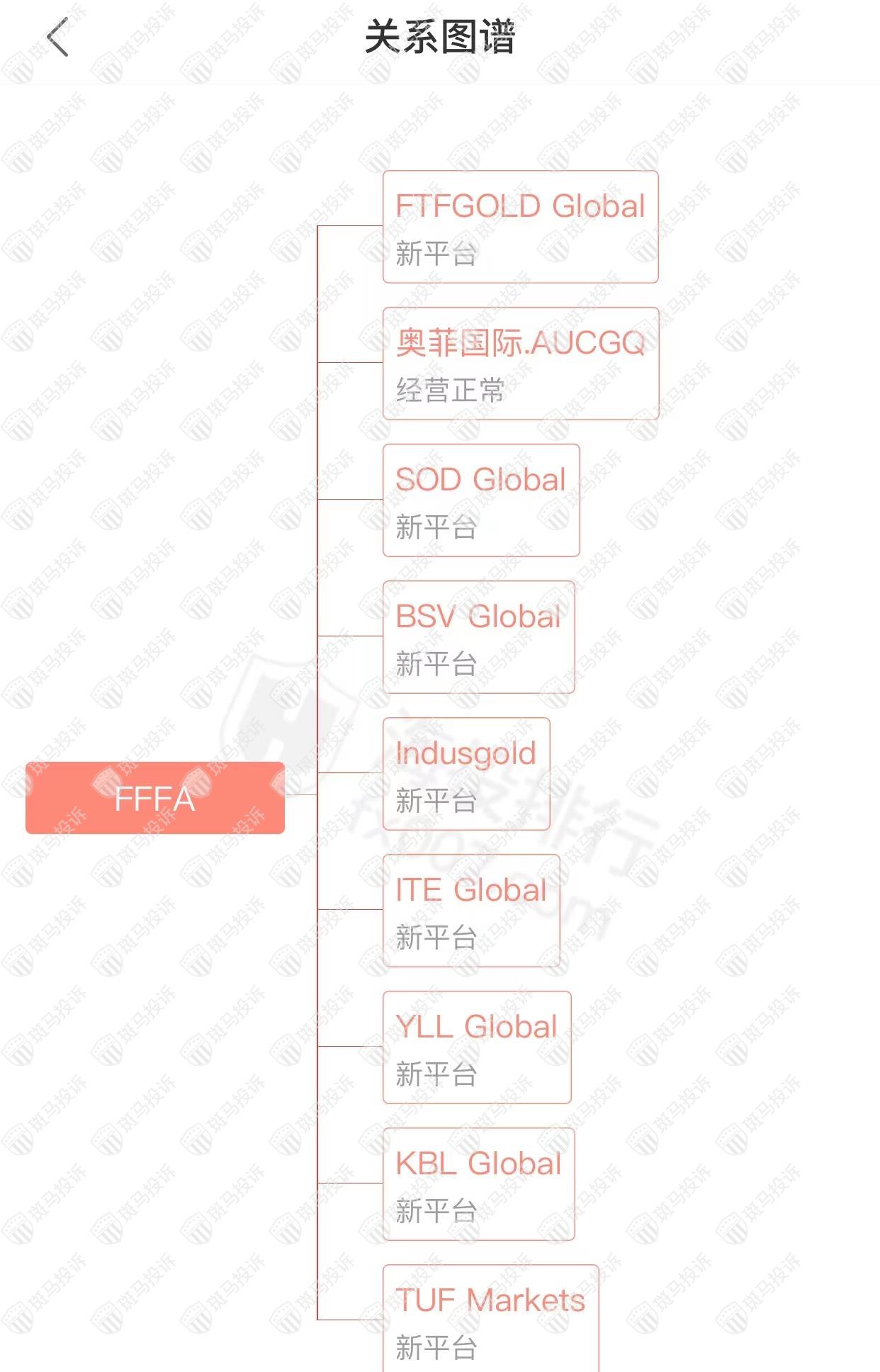The image size is (880, 1372).
Task: Open the SOD Global node
Action: click(x=481, y=500)
